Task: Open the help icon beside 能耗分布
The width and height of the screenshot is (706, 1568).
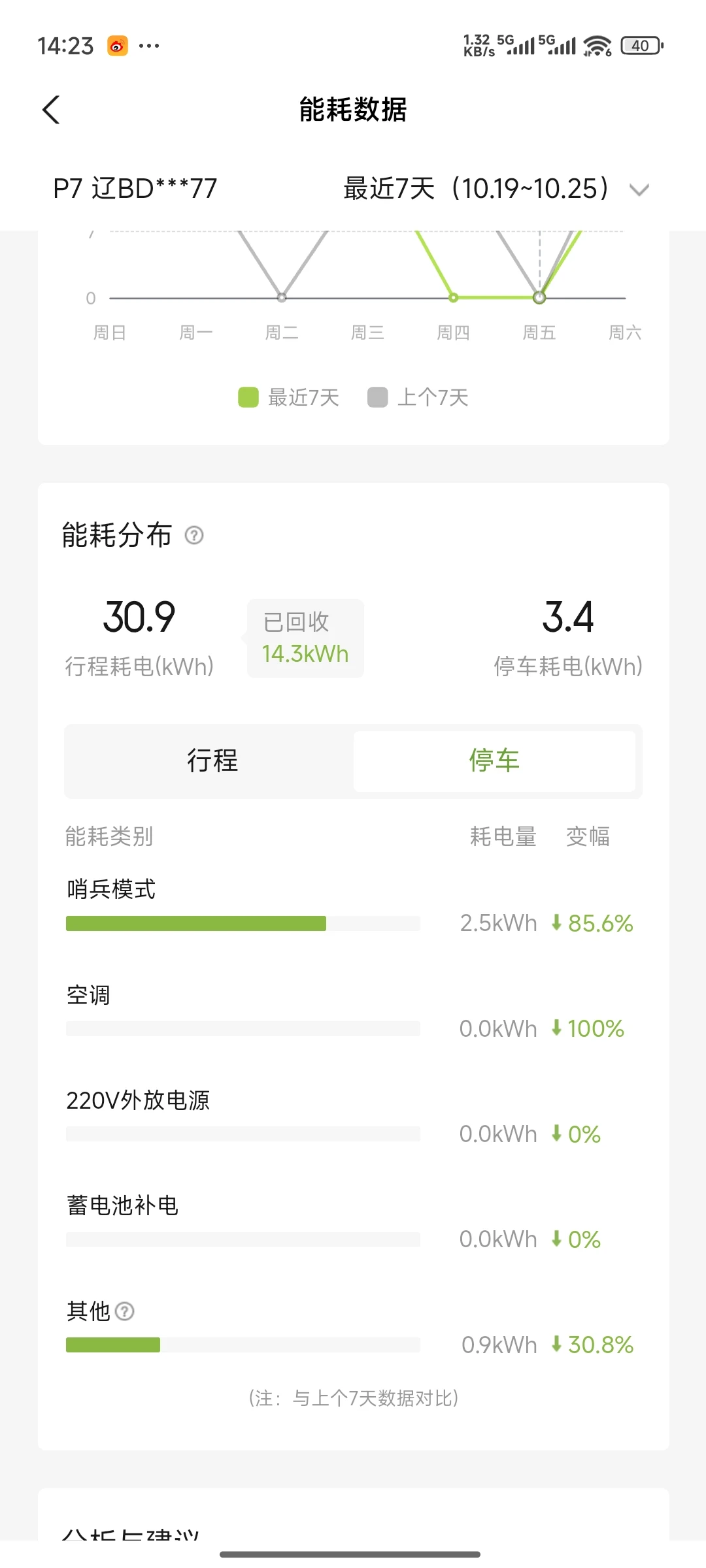Action: point(194,536)
